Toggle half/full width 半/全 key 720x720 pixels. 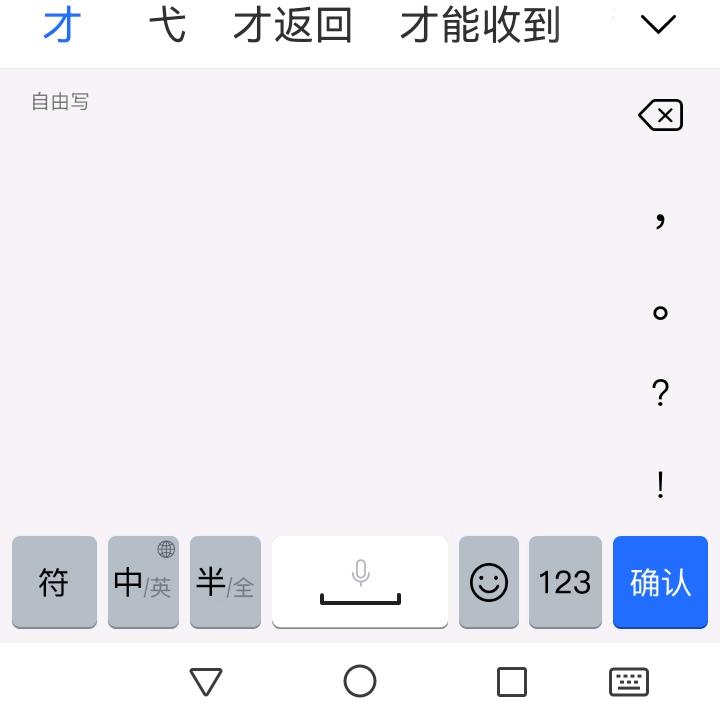pyautogui.click(x=225, y=582)
